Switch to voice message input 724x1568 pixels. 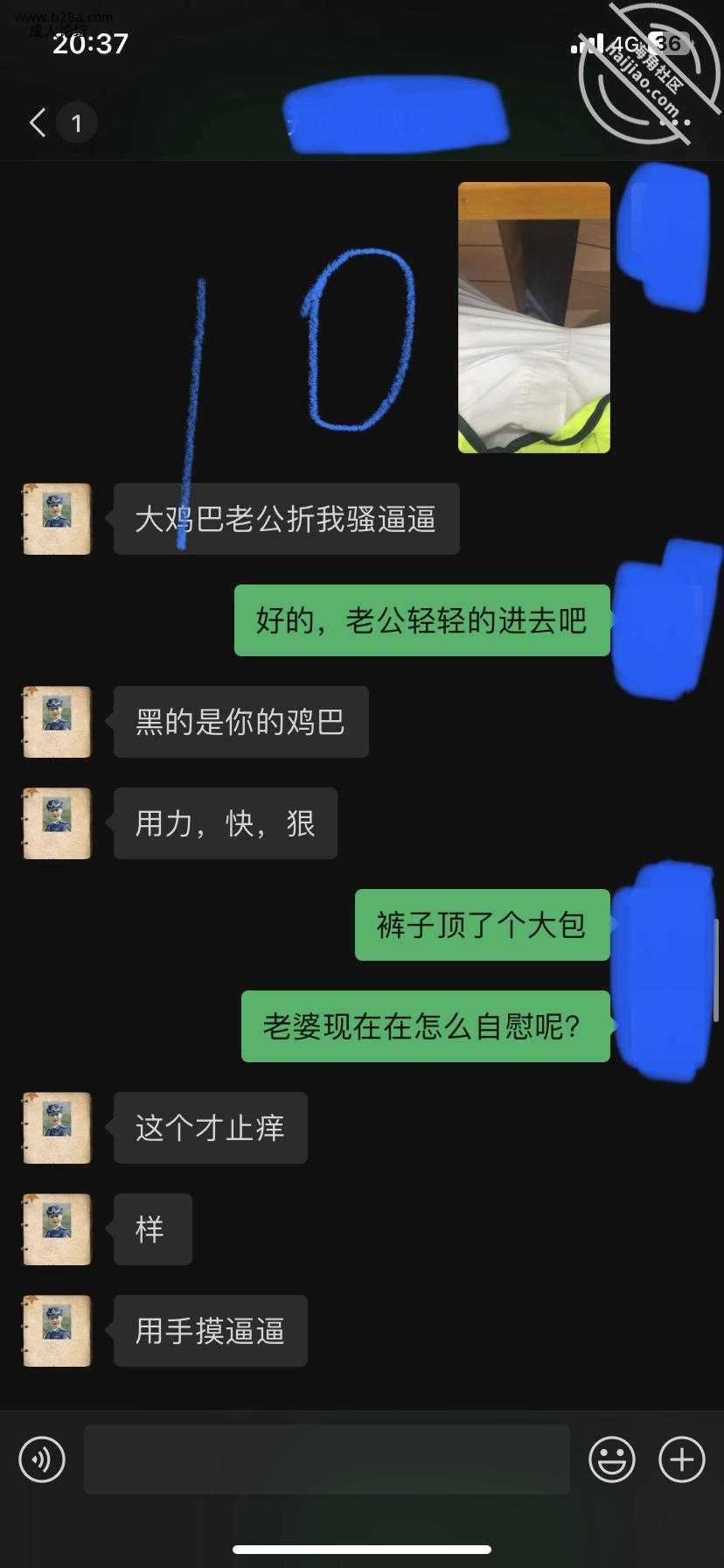(42, 1459)
